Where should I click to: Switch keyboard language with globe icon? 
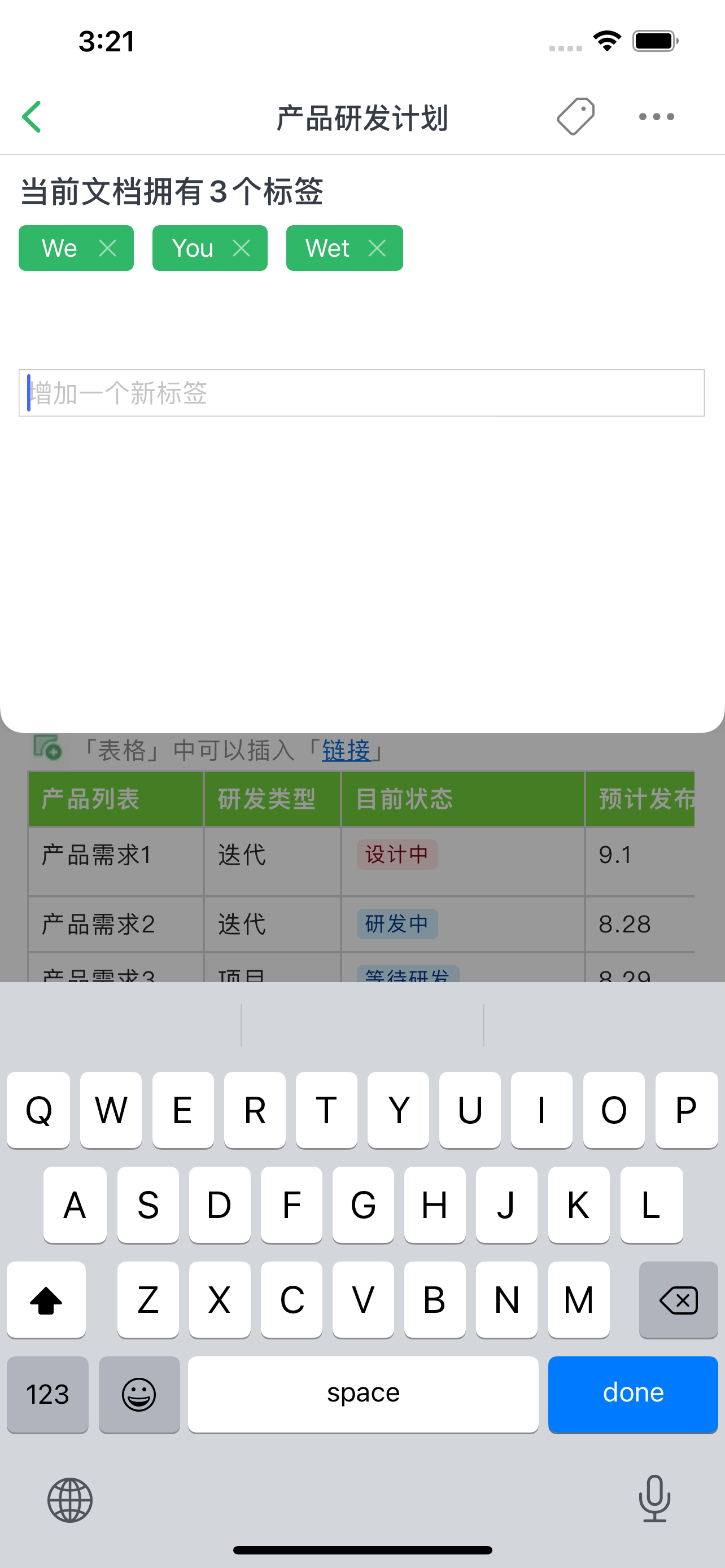(x=70, y=1500)
